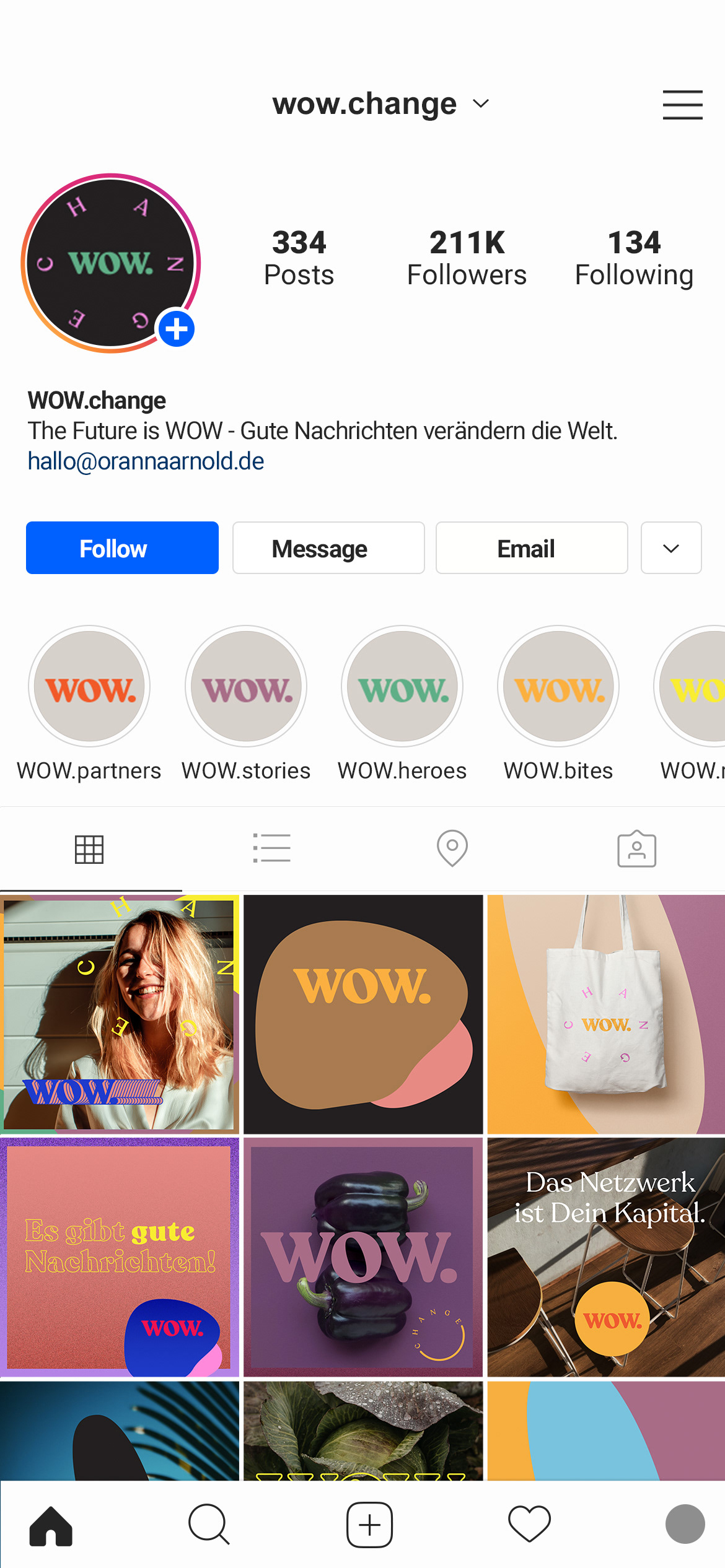Switch to the list view tab
The width and height of the screenshot is (725, 1568).
(x=271, y=848)
